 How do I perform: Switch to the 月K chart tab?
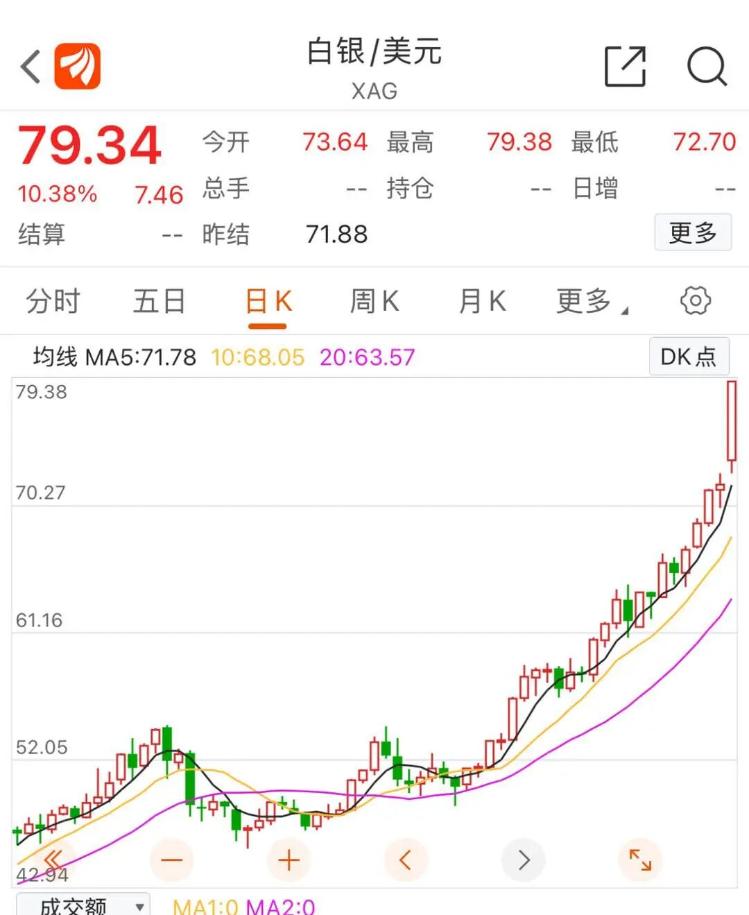(482, 301)
